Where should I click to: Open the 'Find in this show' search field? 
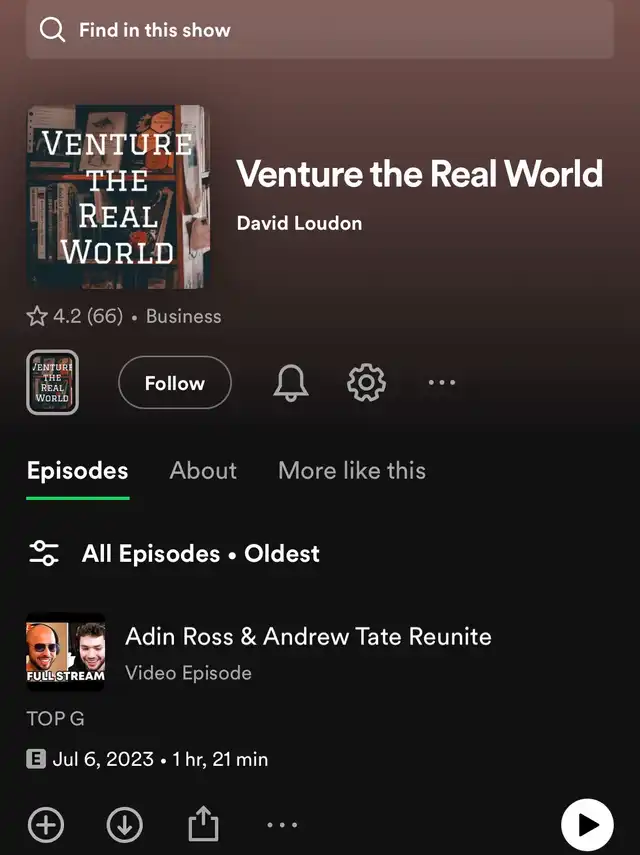coord(320,30)
